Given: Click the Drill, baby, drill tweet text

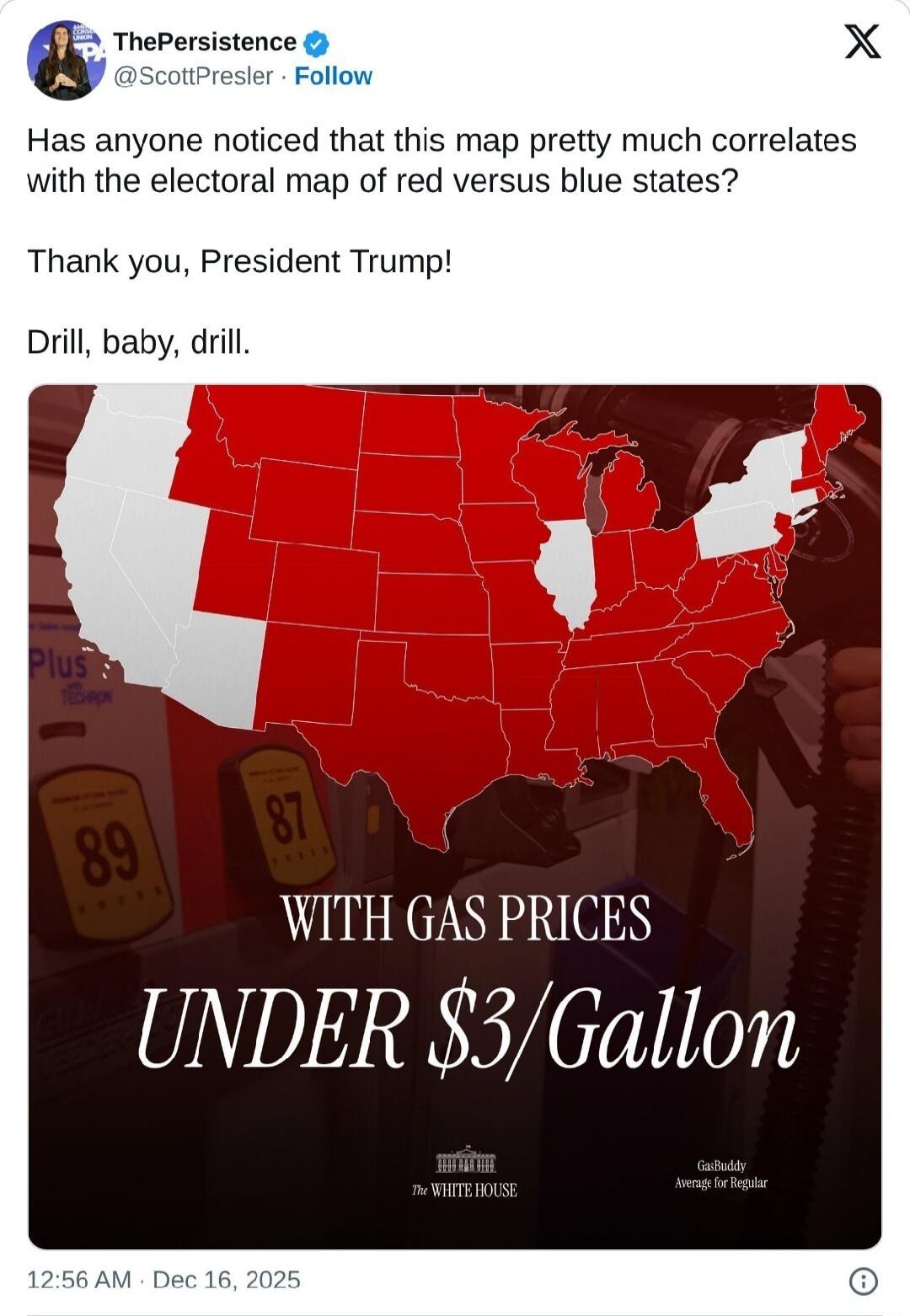Looking at the screenshot, I should tap(138, 341).
